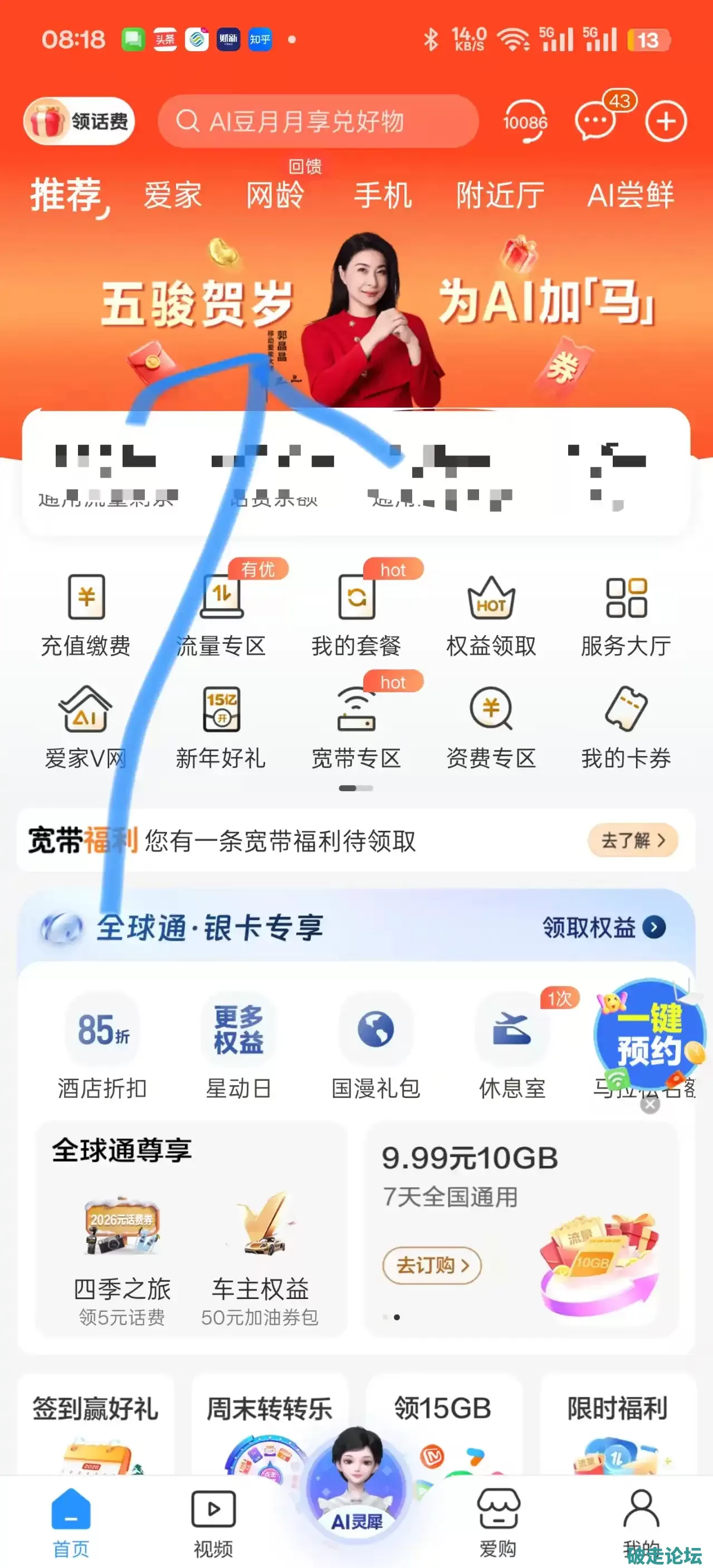
Task: Open the messages icon with 43 badge
Action: (595, 120)
